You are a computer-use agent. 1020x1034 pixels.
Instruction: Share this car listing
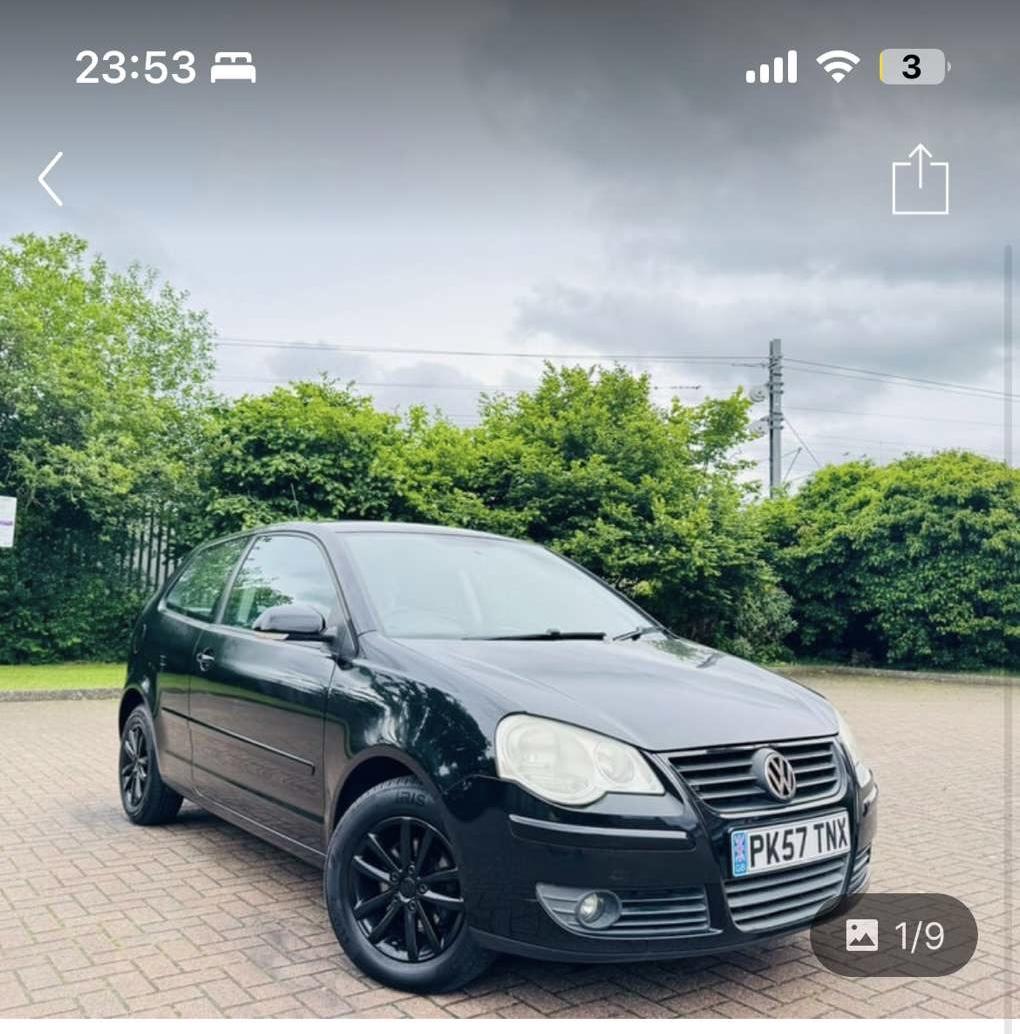click(920, 181)
